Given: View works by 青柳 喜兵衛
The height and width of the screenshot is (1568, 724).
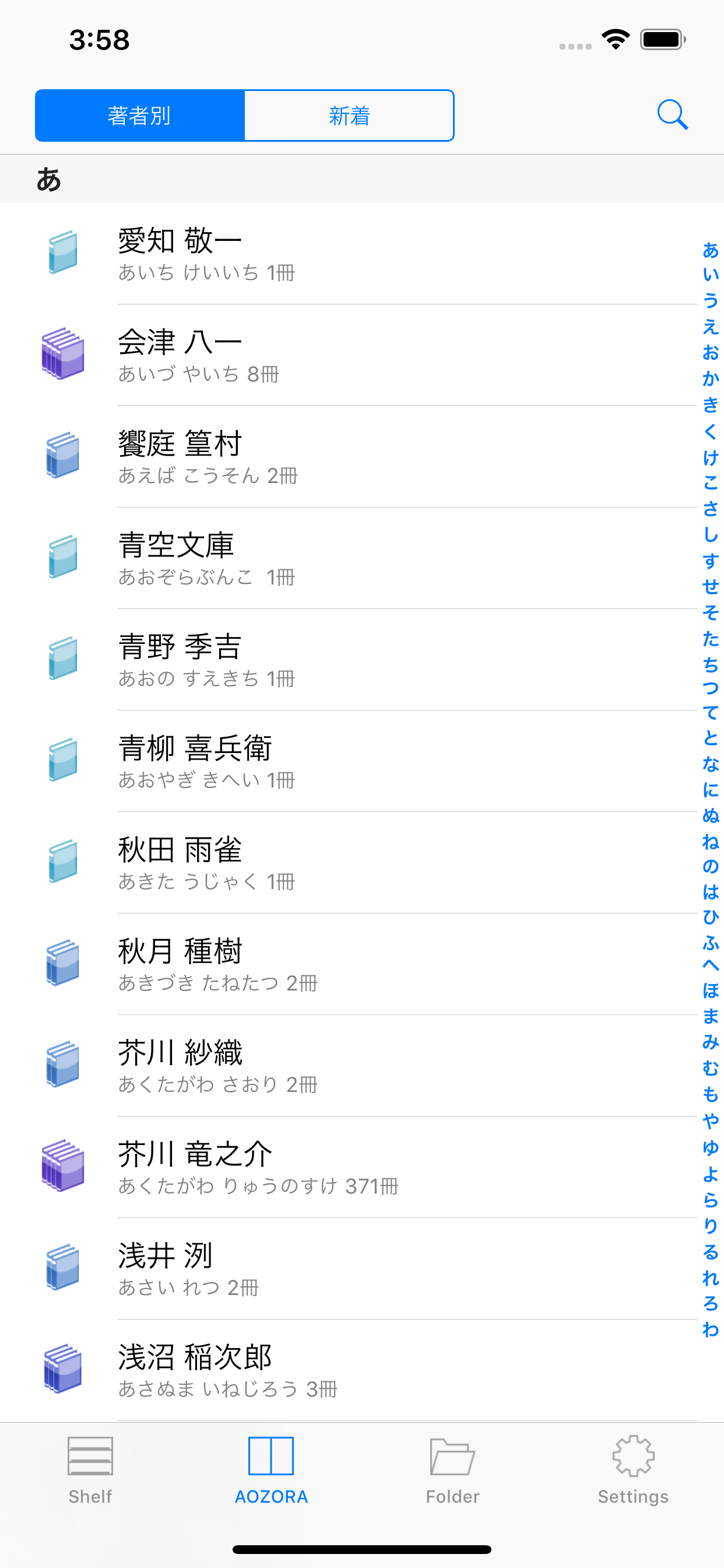Looking at the screenshot, I should point(365,761).
